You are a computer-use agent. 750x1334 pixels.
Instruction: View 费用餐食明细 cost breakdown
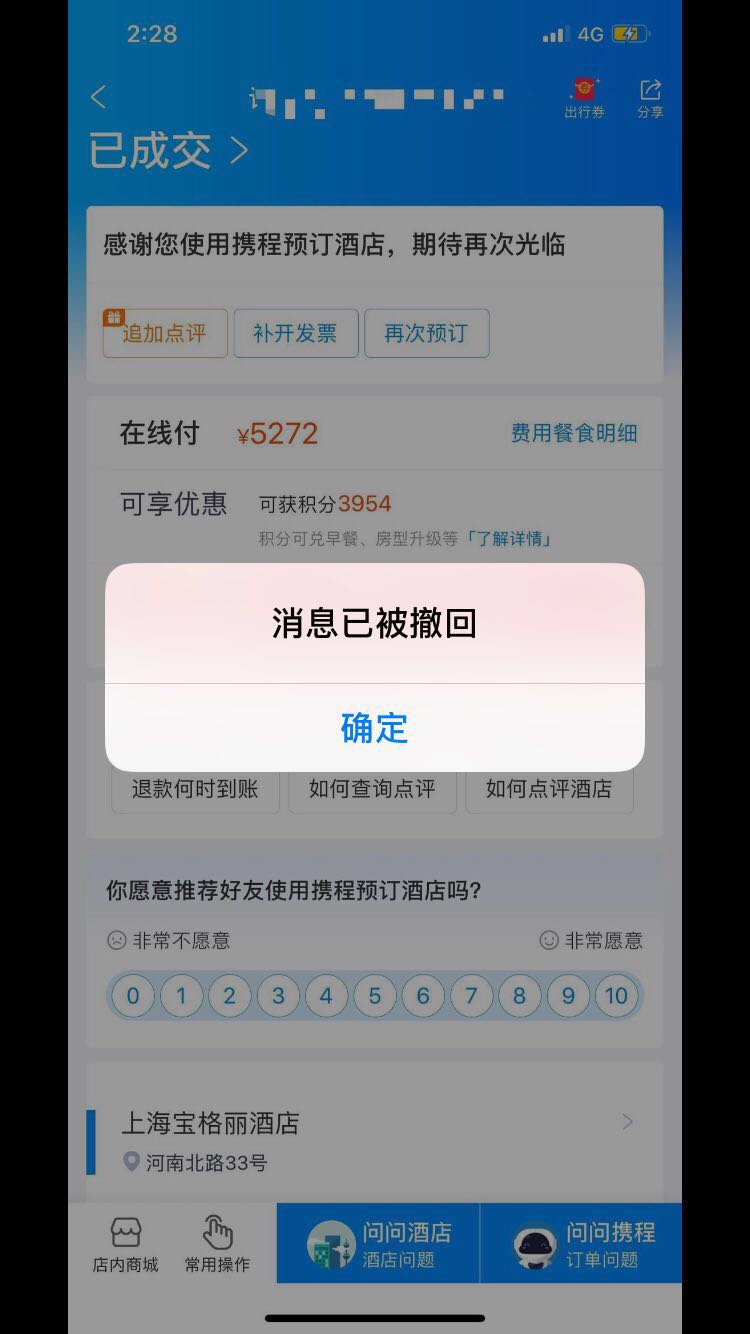point(573,433)
